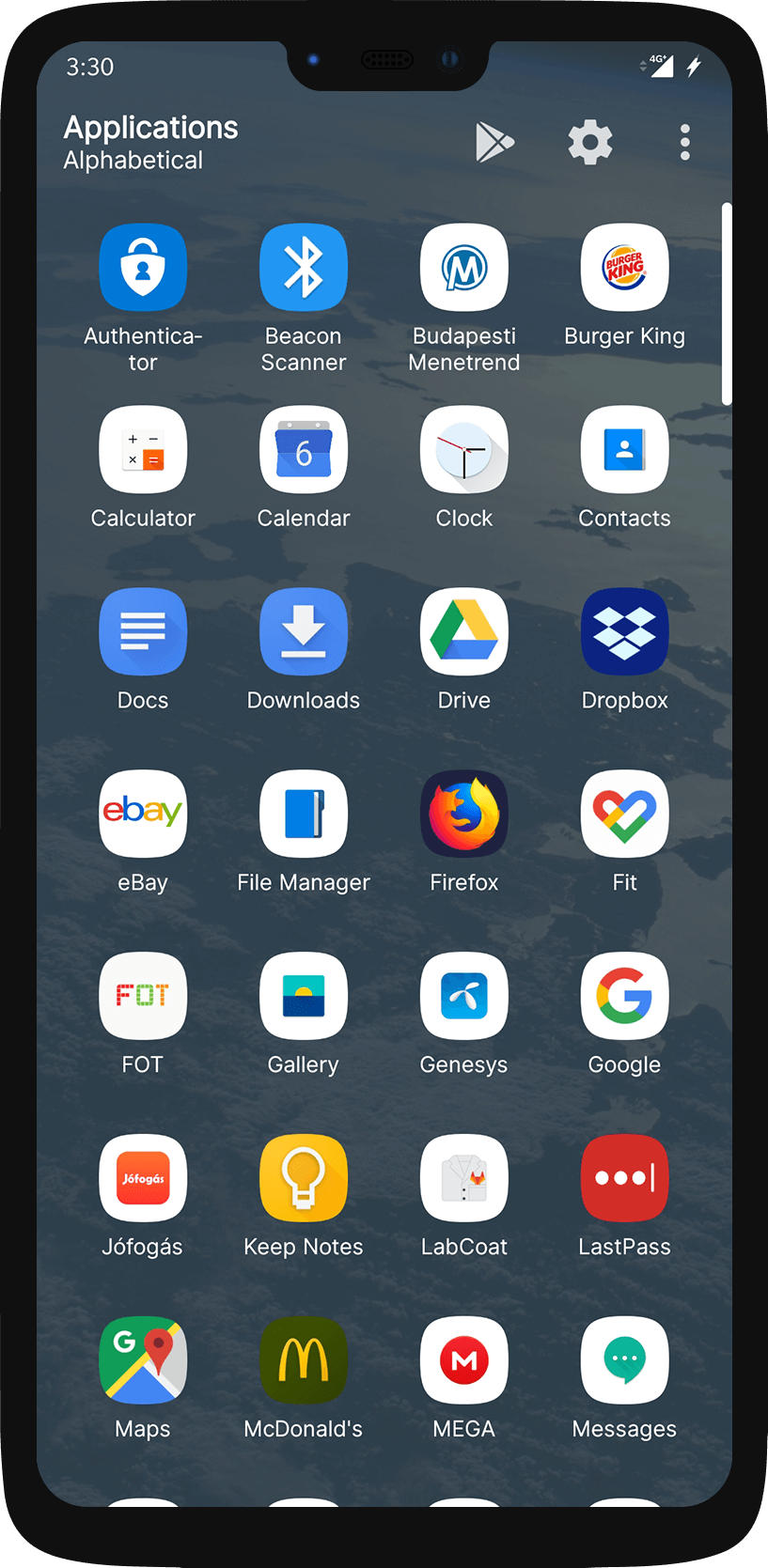Open the Play Store shortcut icon

[494, 143]
